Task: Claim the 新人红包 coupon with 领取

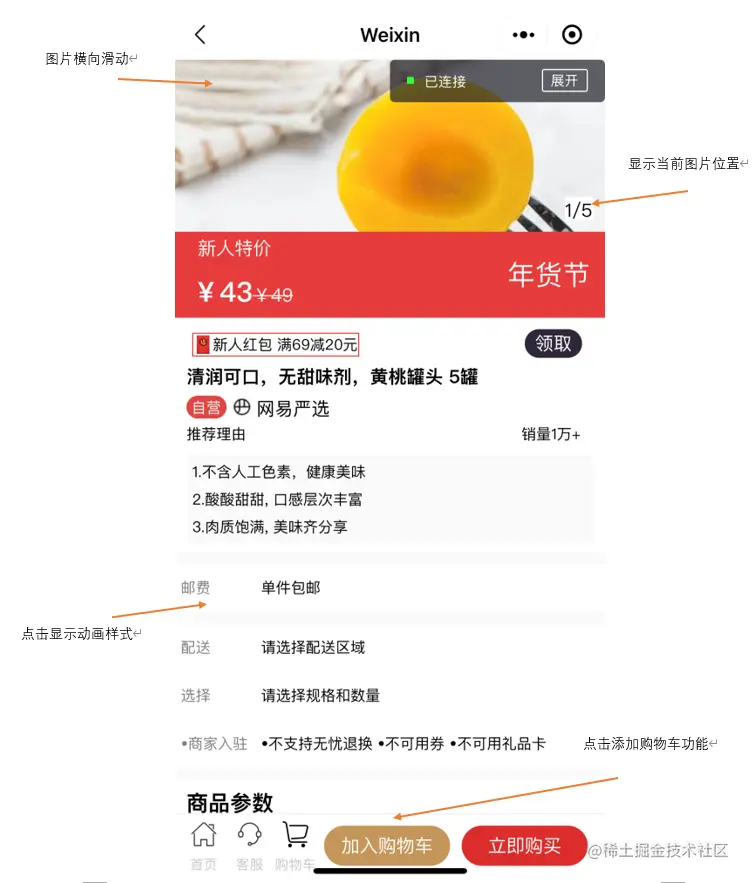Action: pos(553,344)
